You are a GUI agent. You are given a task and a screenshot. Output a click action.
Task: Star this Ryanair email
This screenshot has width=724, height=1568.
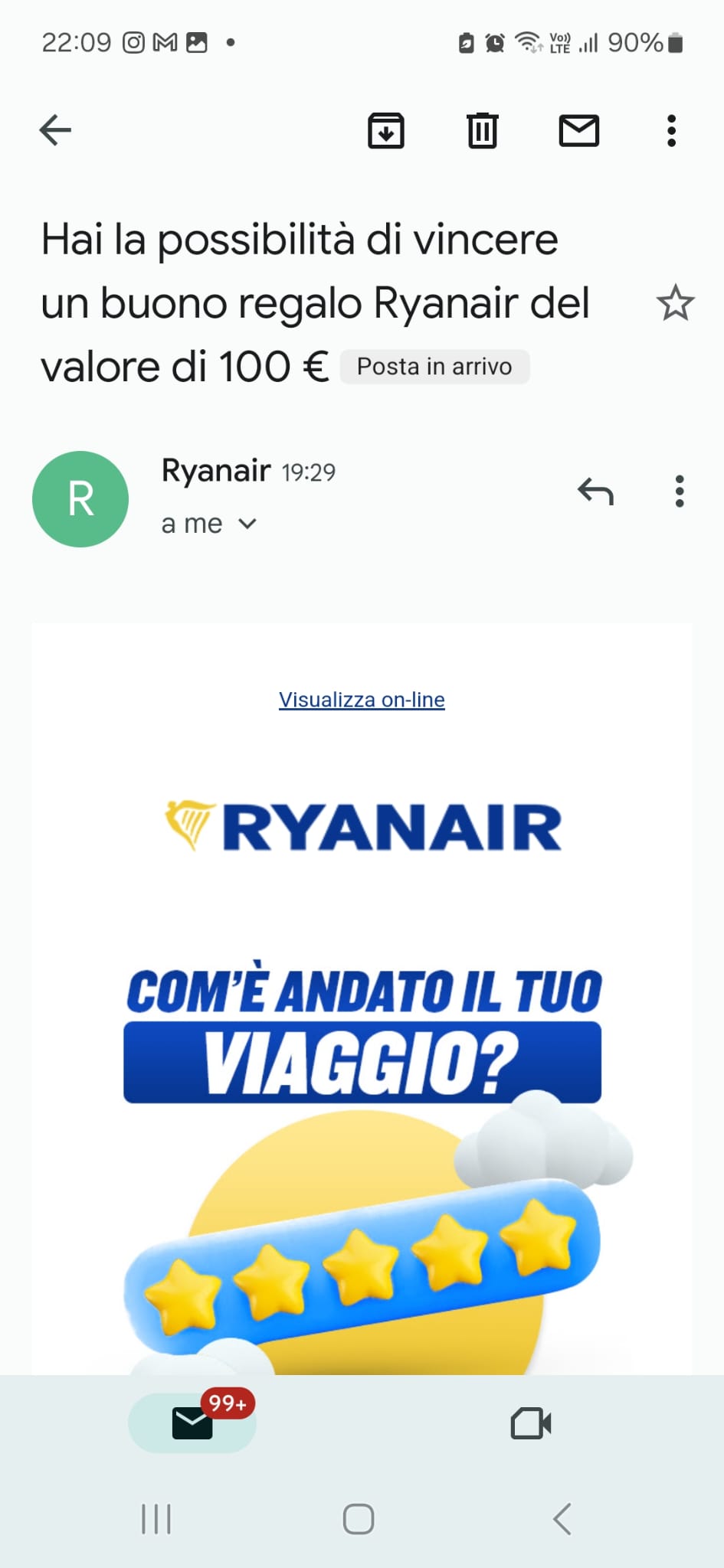pyautogui.click(x=675, y=303)
